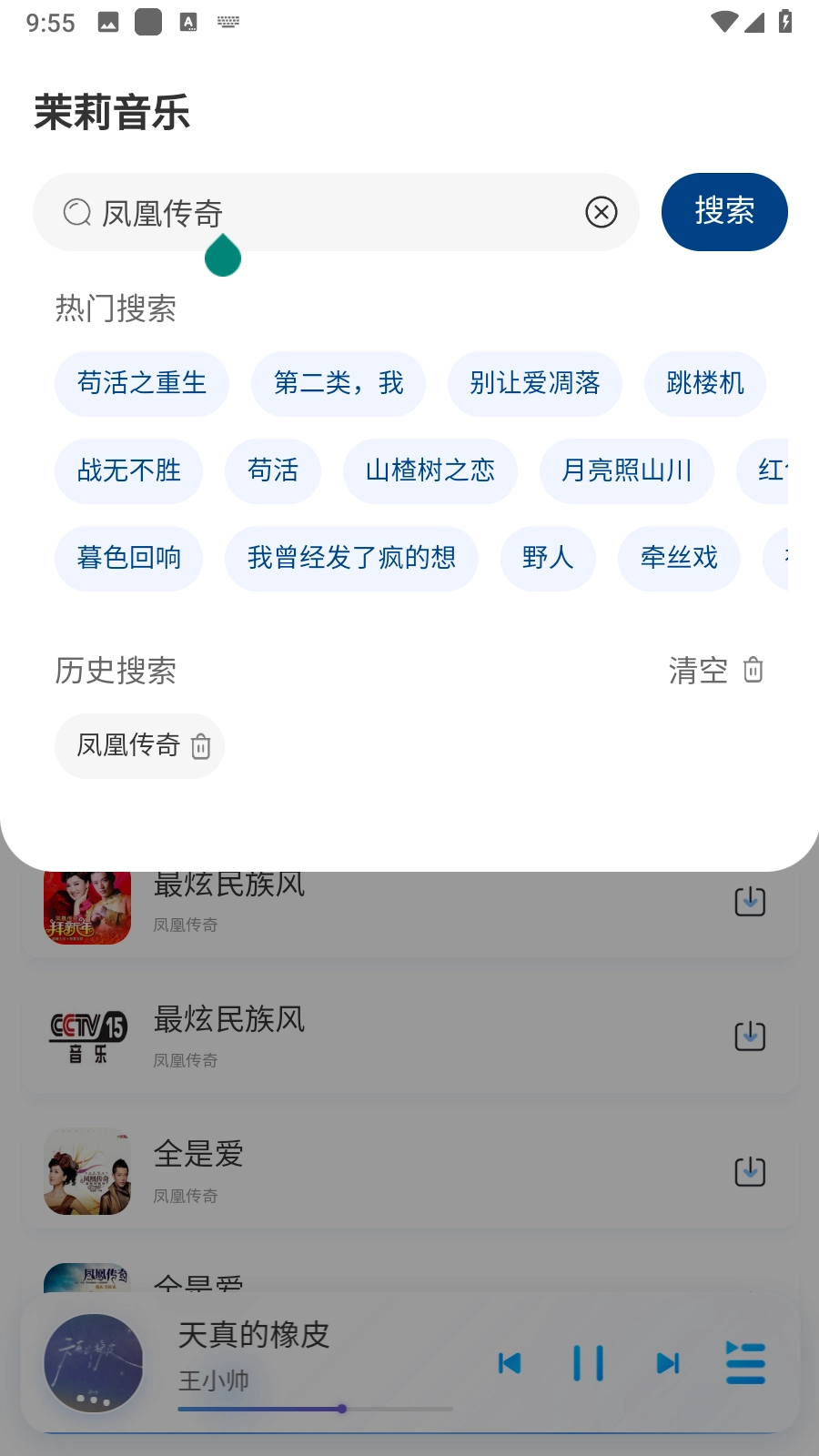Open the playback queue icon
The height and width of the screenshot is (1456, 819).
point(746,1363)
